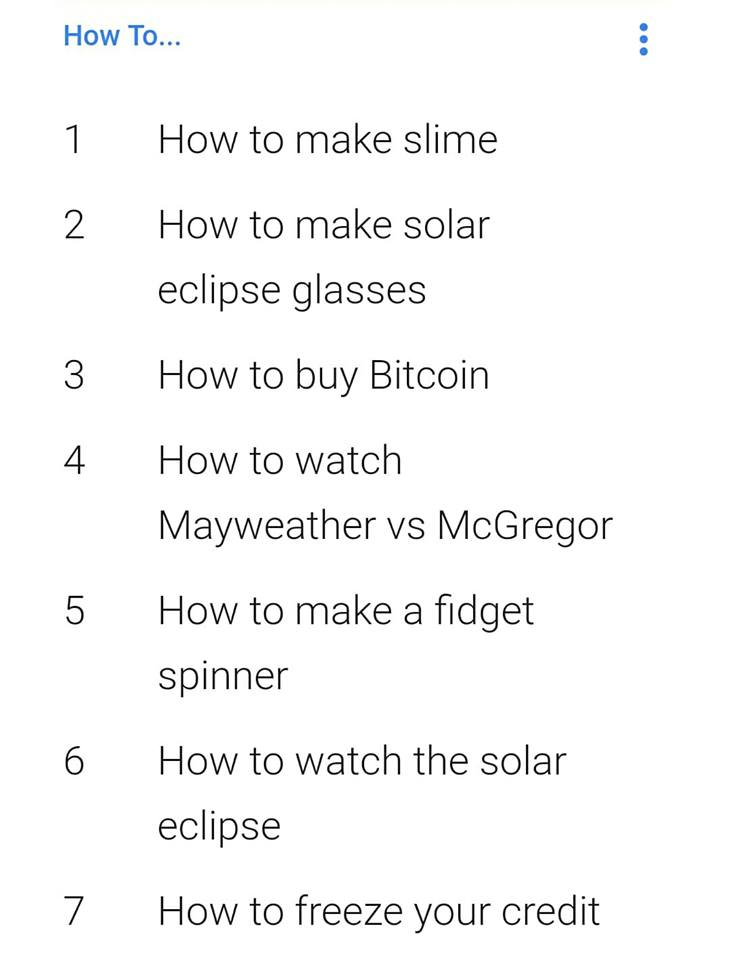View How to watch Mayweather vs McGregor

(x=384, y=493)
